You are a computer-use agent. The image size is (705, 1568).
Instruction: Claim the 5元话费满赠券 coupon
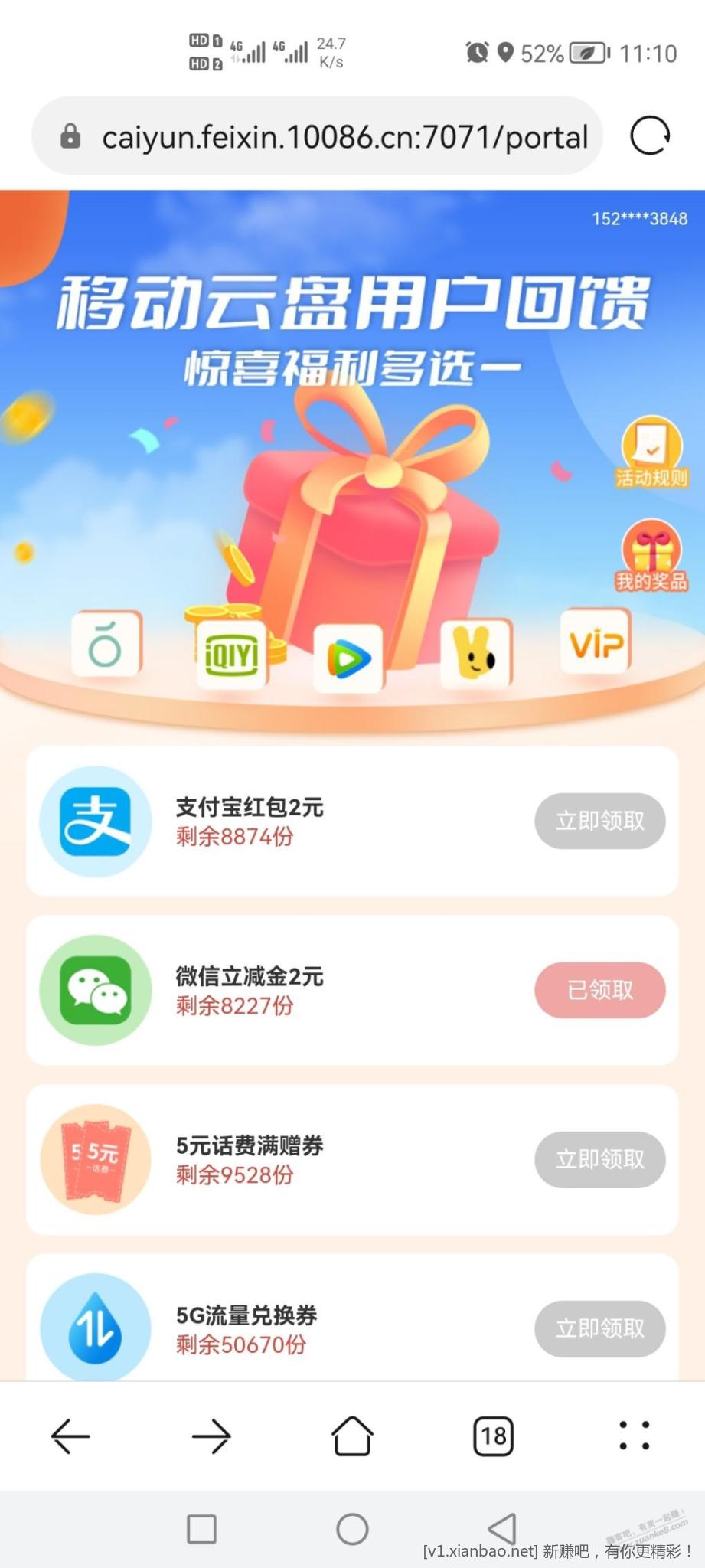click(599, 1159)
